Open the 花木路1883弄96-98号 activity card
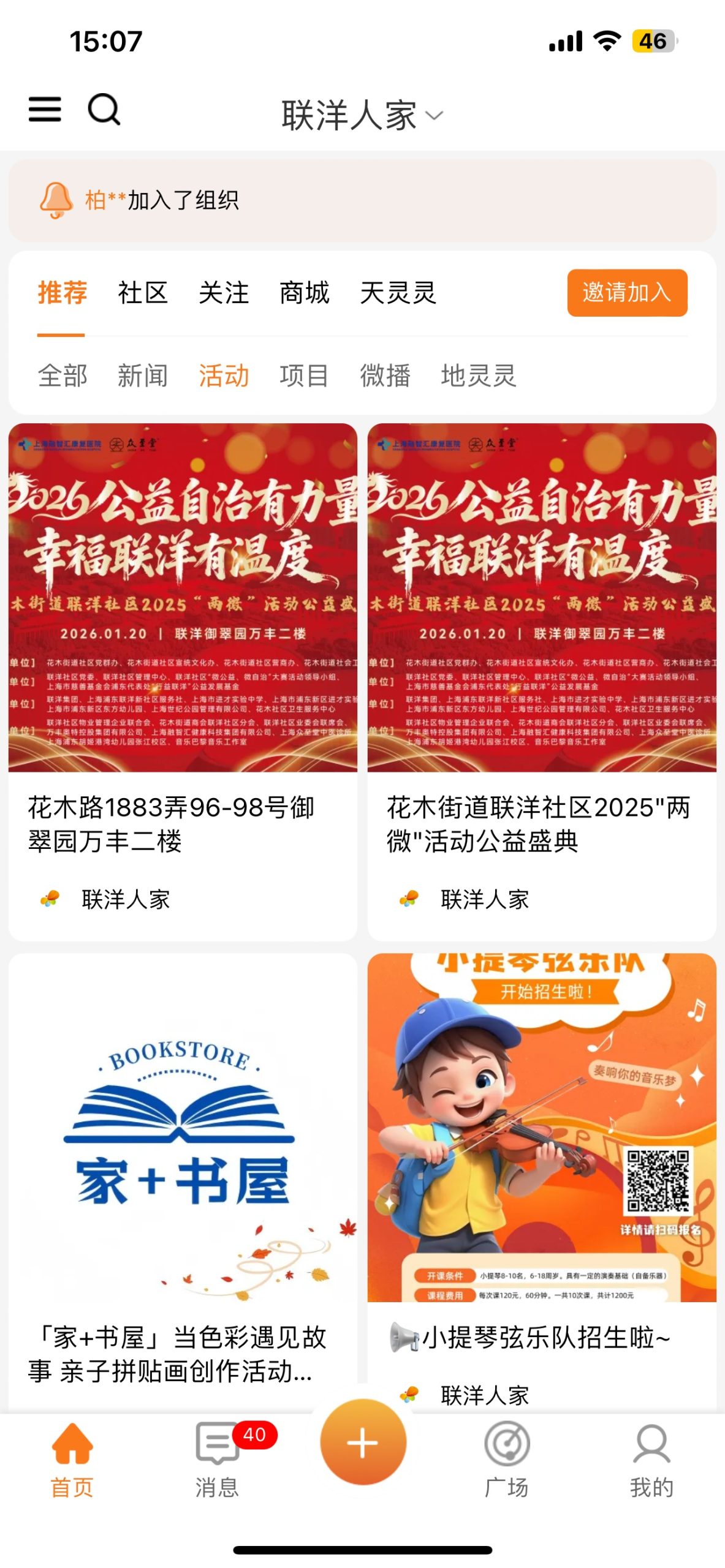Image resolution: width=725 pixels, height=1568 pixels. coord(183,680)
